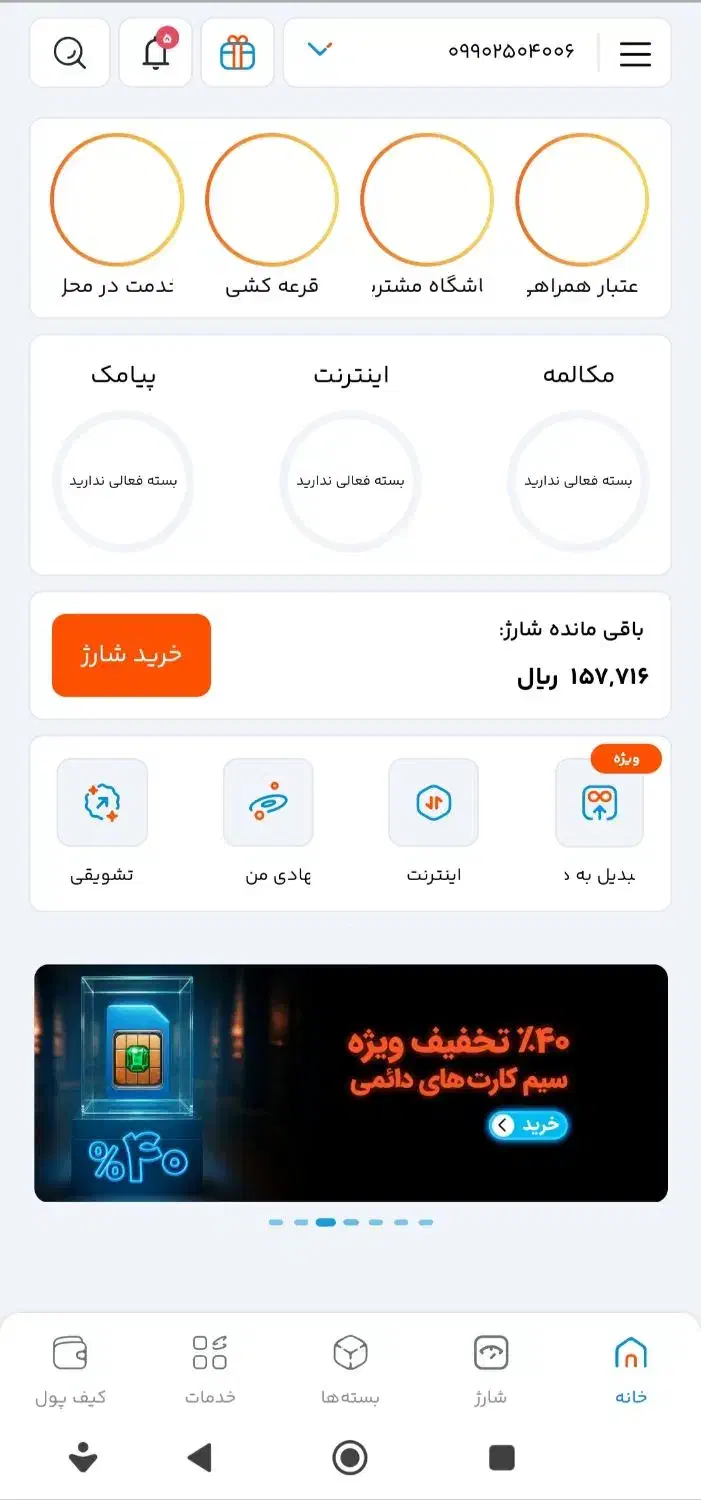This screenshot has width=701, height=1500.
Task: Expand the phone number dropdown
Action: [x=319, y=50]
